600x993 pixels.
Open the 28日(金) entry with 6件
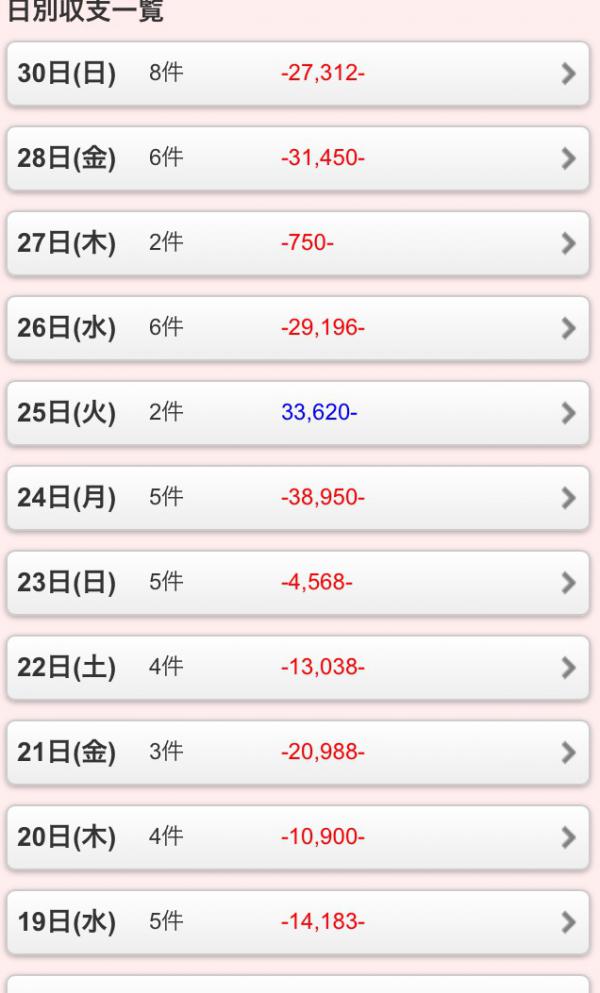click(x=298, y=158)
